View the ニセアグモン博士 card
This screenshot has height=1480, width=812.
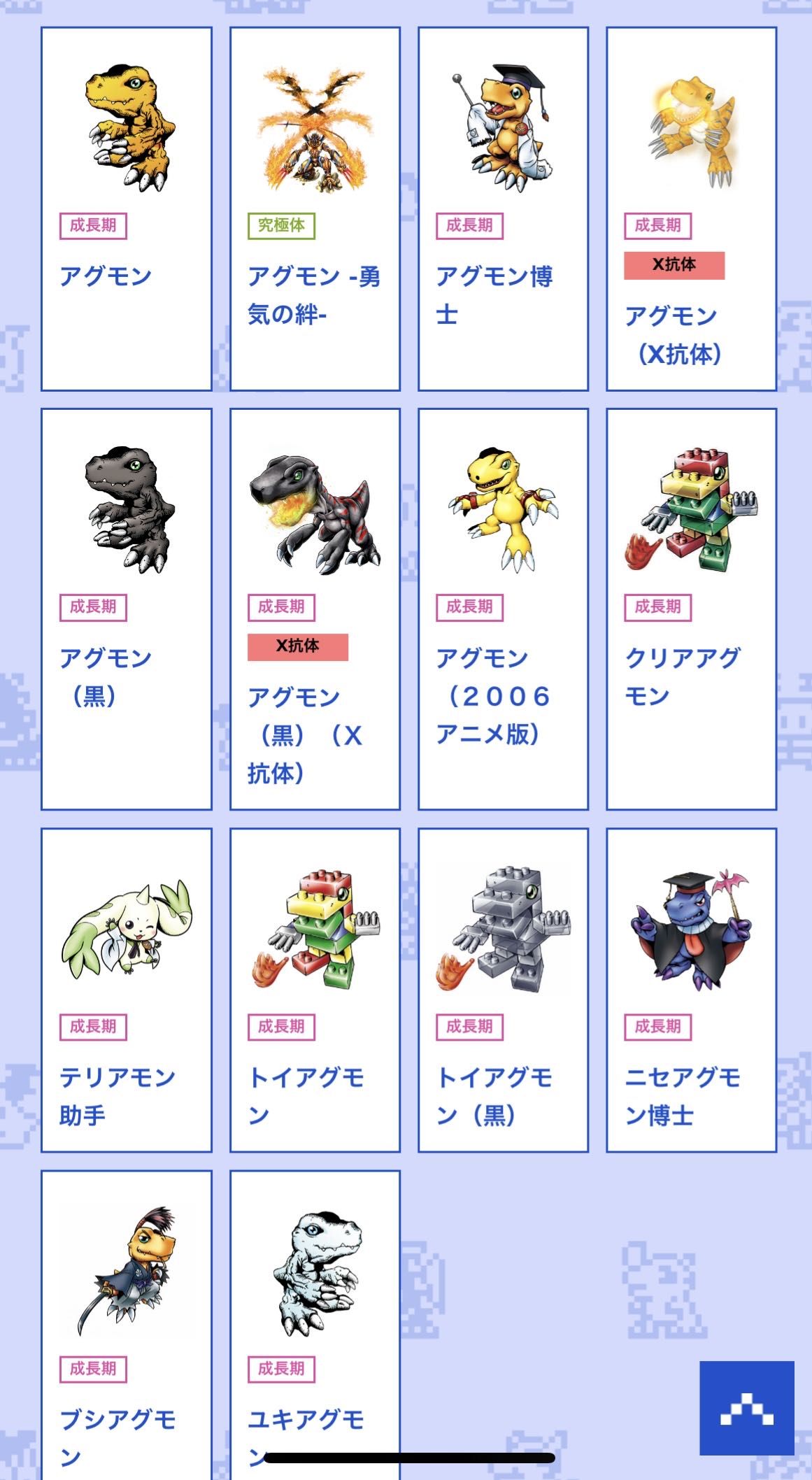[x=691, y=990]
